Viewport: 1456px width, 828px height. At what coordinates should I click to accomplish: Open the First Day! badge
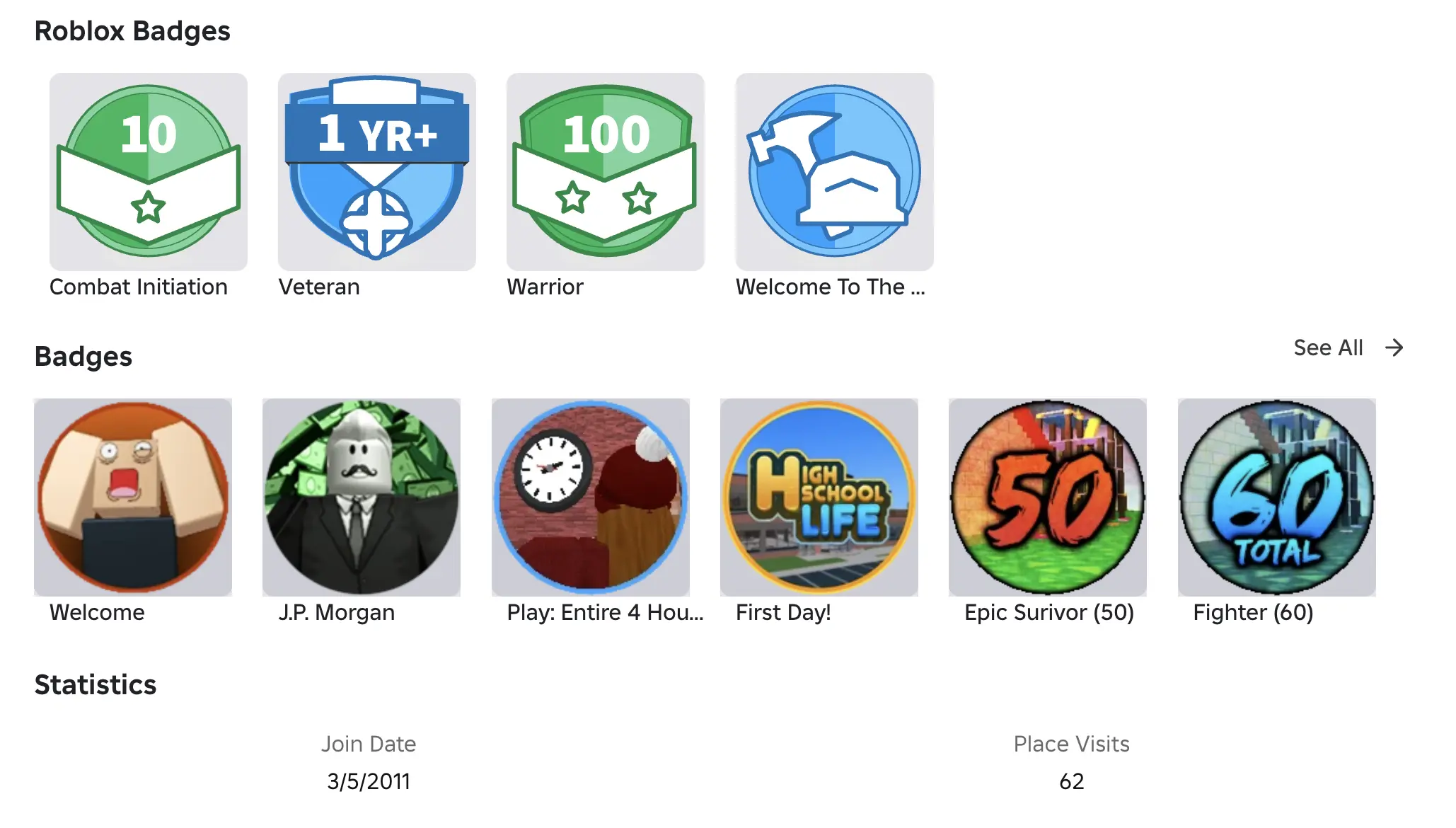click(819, 497)
